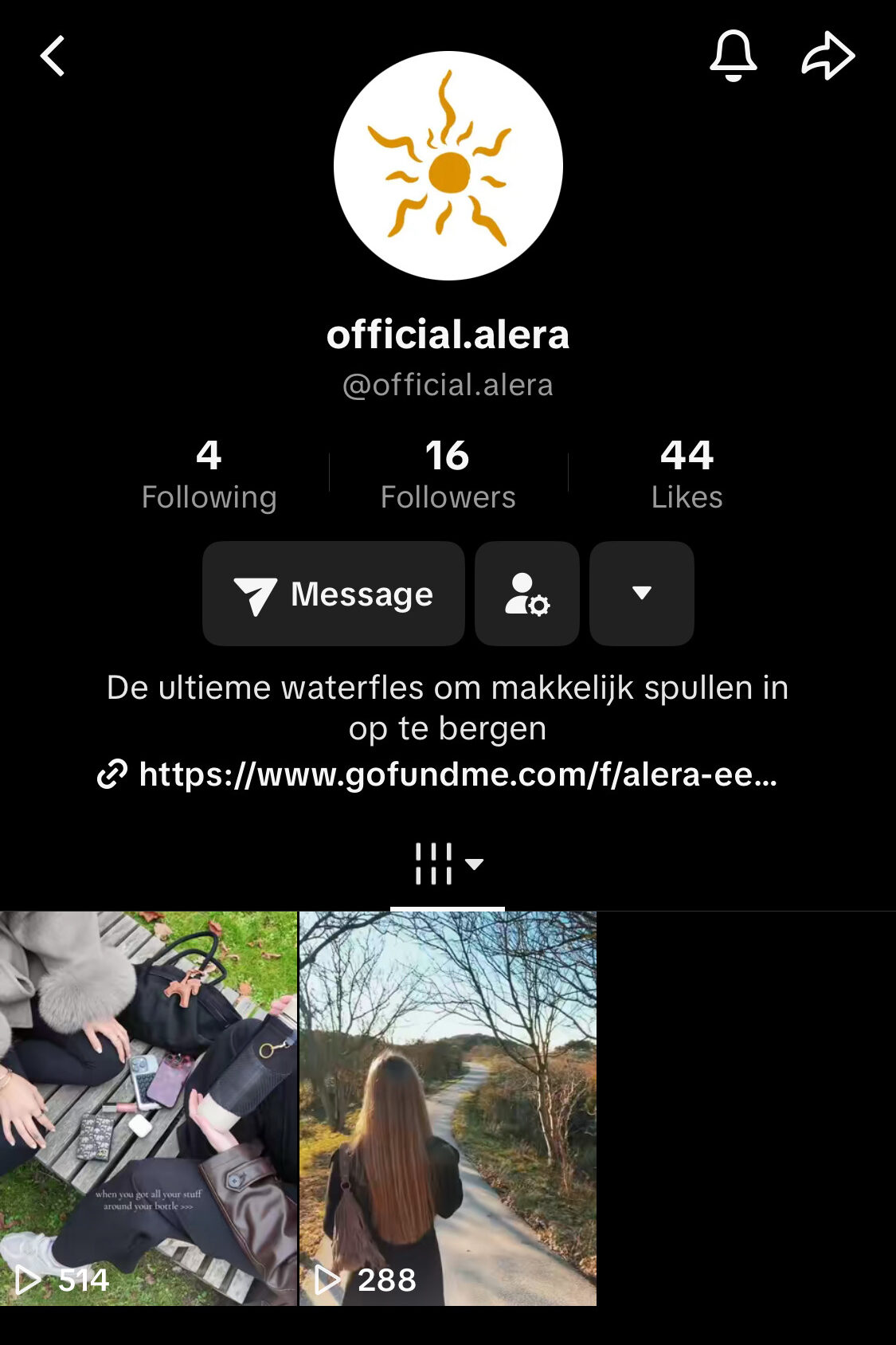
Task: Open the Followers list
Action: point(448,475)
